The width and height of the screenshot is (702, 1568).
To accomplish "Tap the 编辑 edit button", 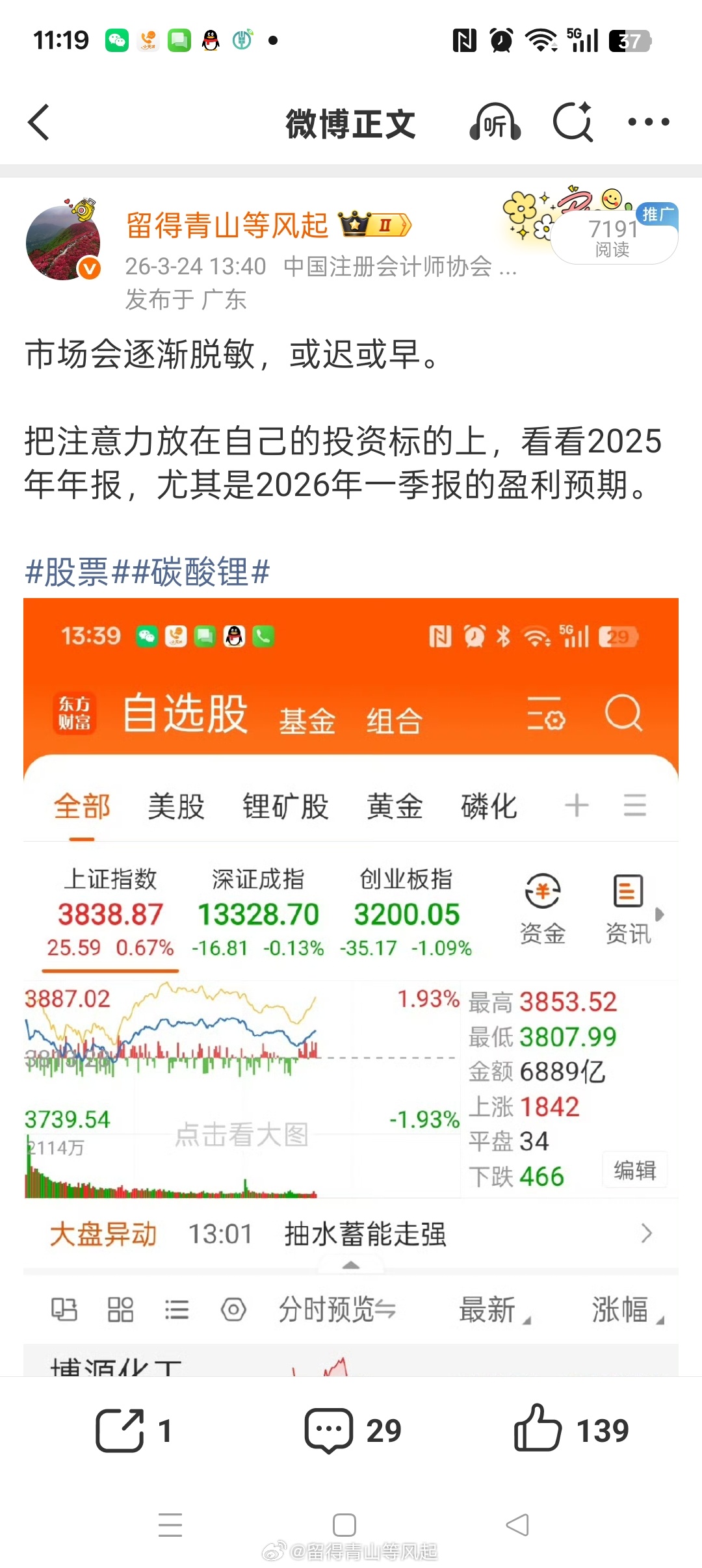I will tap(635, 1169).
